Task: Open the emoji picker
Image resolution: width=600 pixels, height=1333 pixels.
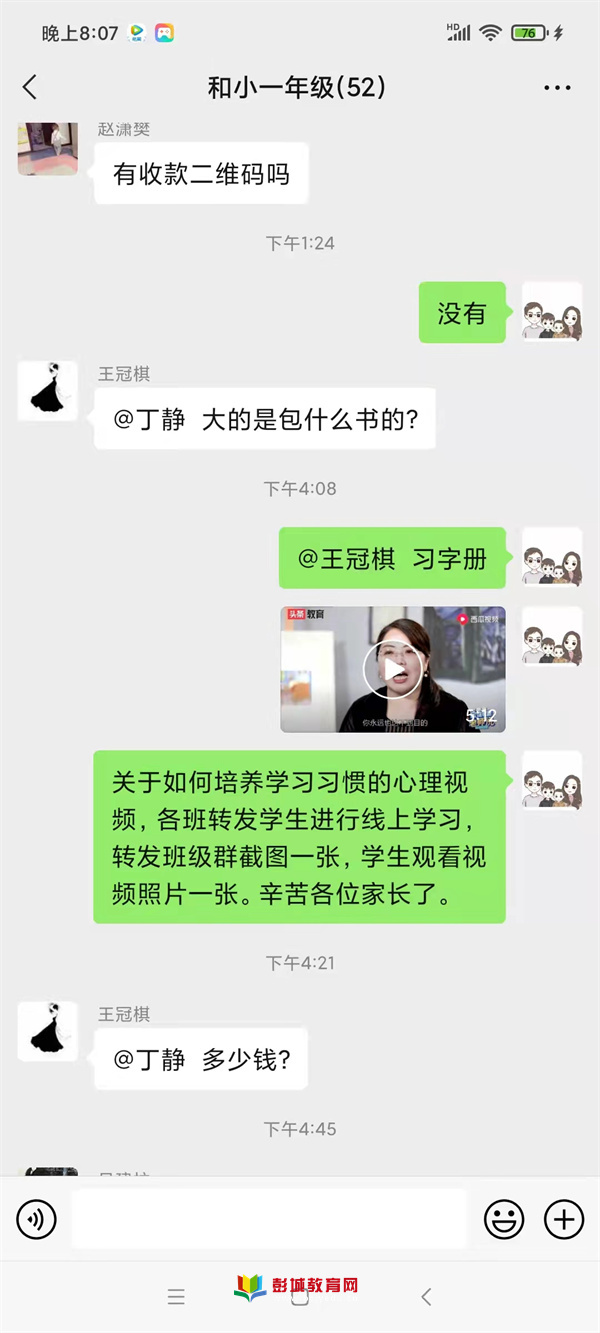Action: point(504,1219)
